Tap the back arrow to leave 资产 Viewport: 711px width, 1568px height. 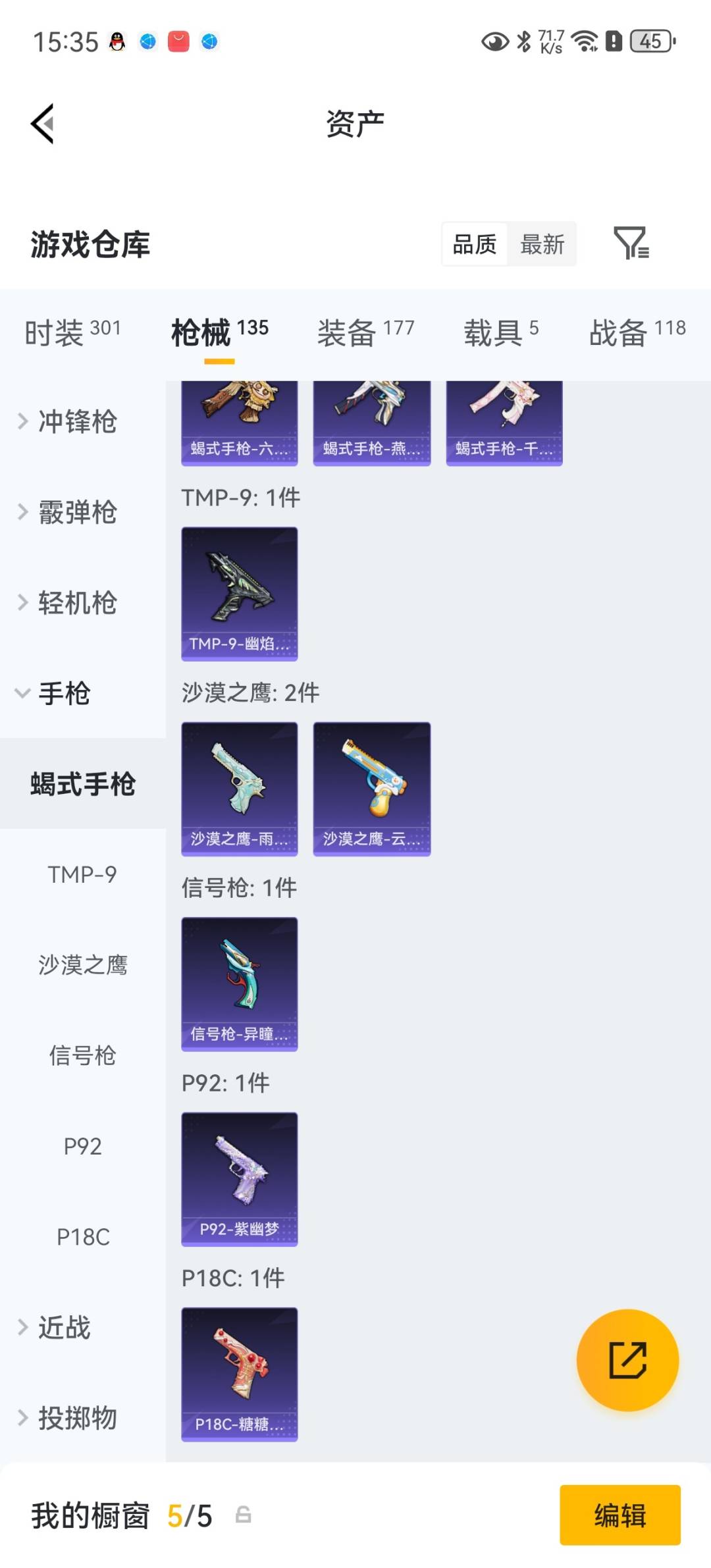coord(41,124)
